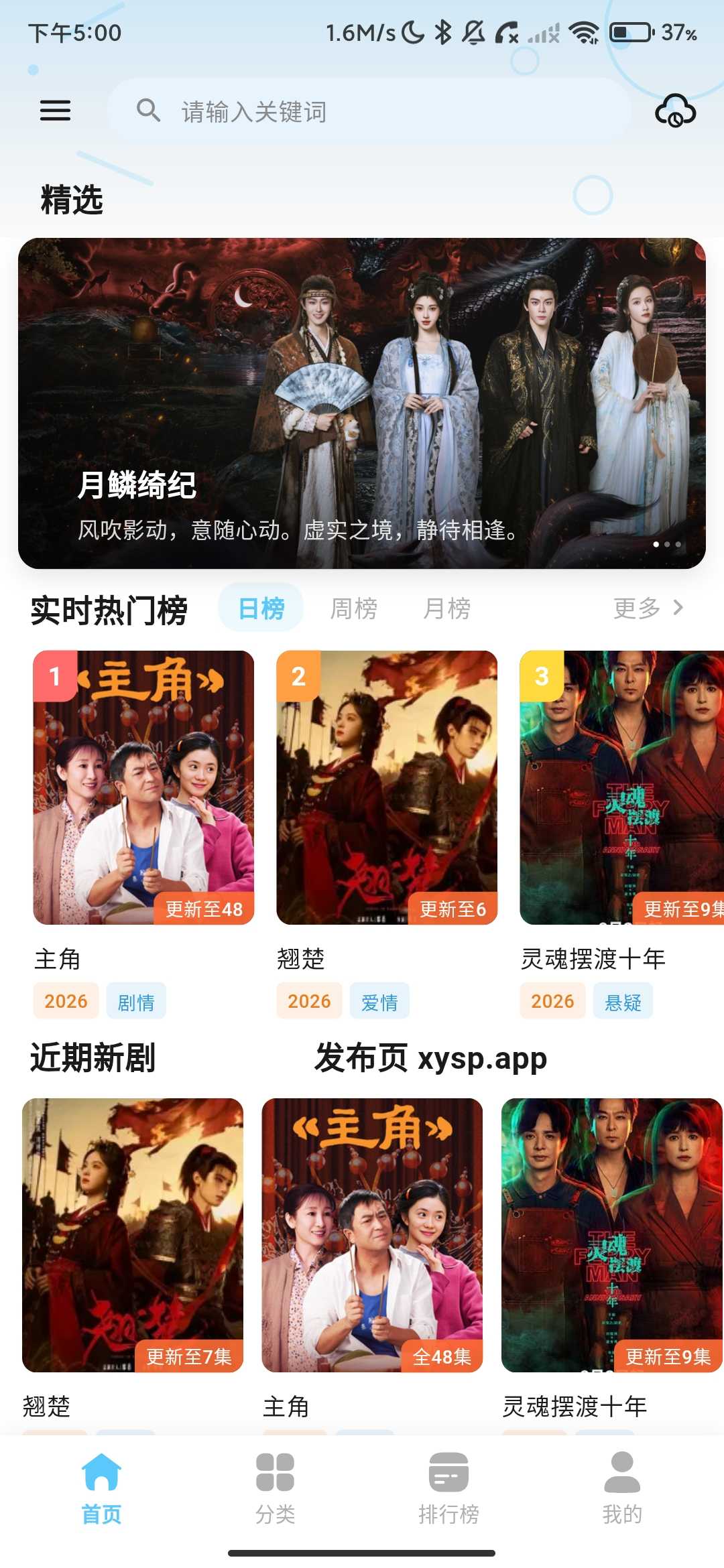Screen dimensions: 724x1568
Task: Select the 日榜 ranking tab
Action: click(261, 608)
